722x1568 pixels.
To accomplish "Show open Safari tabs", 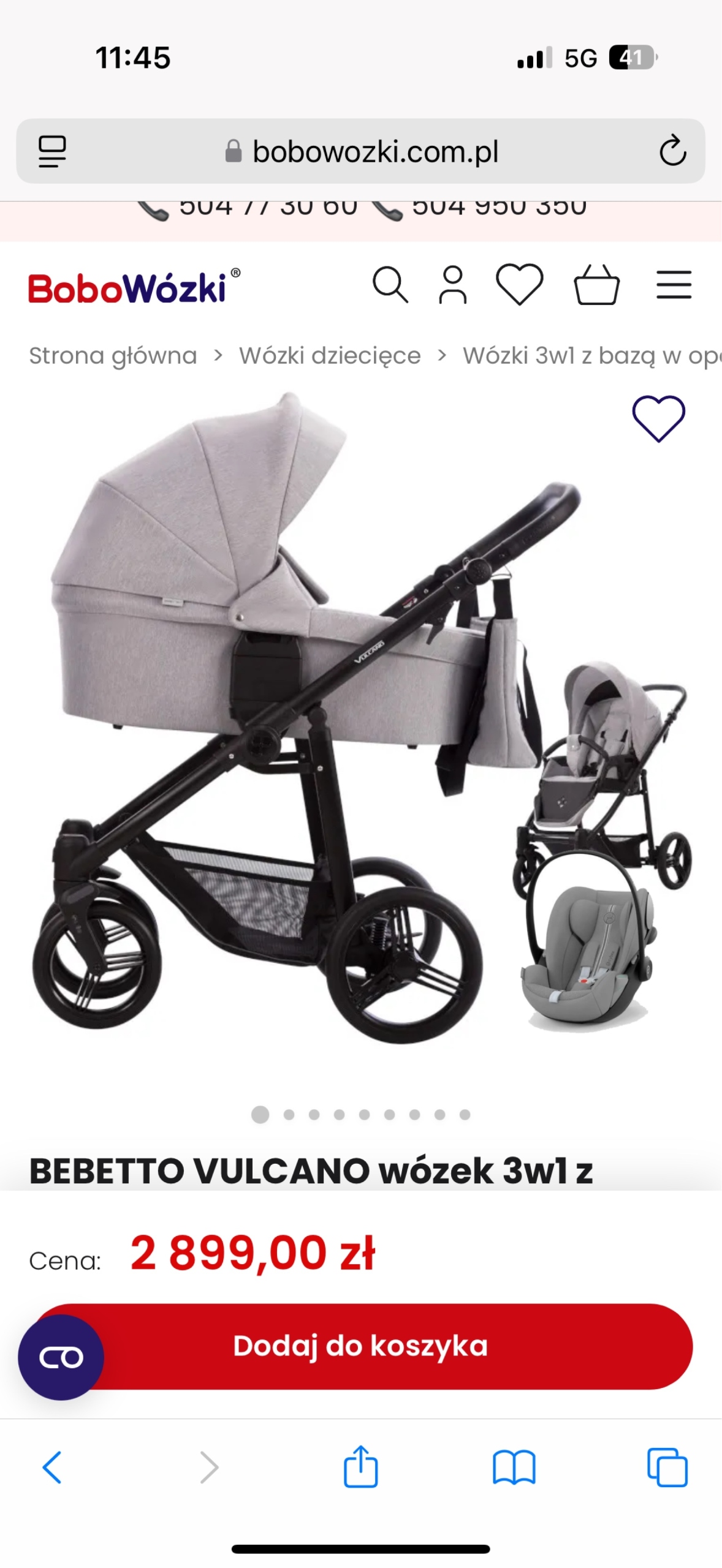I will tap(667, 1467).
